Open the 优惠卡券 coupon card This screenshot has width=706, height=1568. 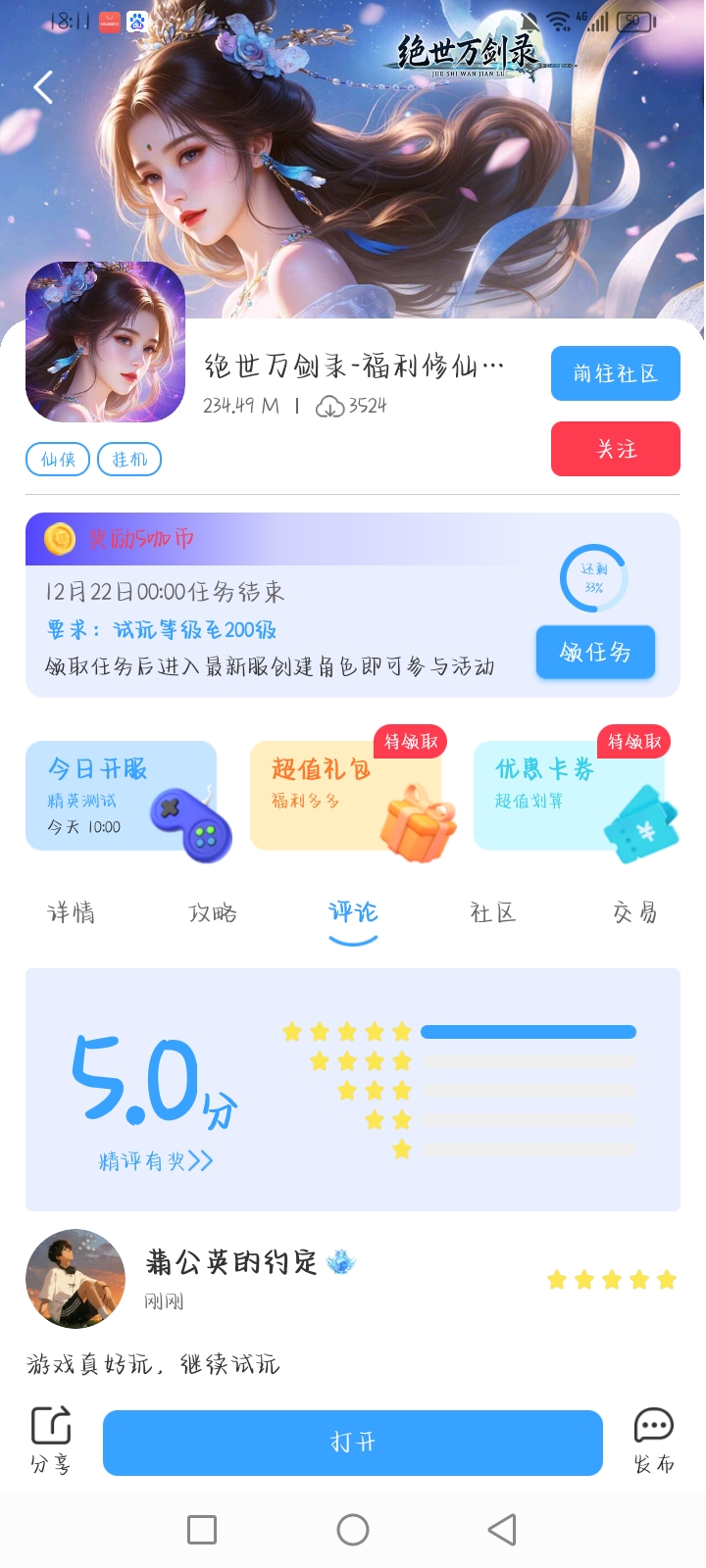point(571,796)
